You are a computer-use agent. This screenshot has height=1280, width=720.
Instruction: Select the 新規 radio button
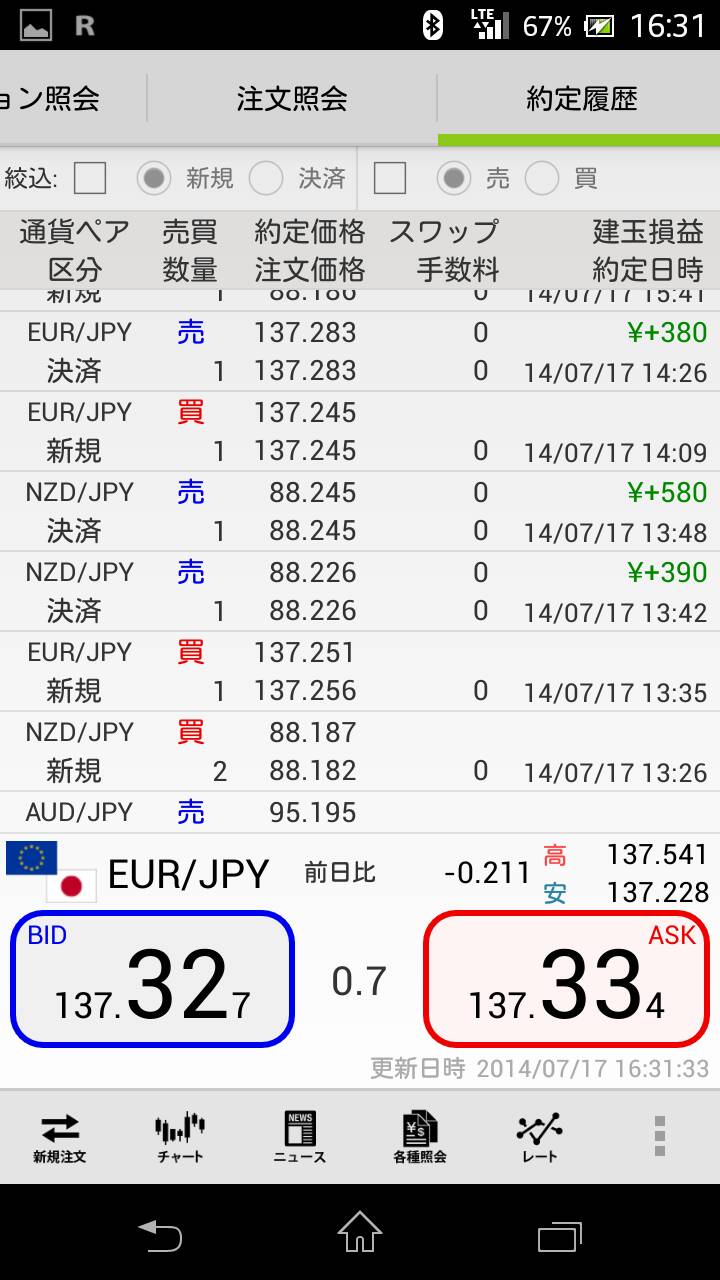[x=154, y=178]
